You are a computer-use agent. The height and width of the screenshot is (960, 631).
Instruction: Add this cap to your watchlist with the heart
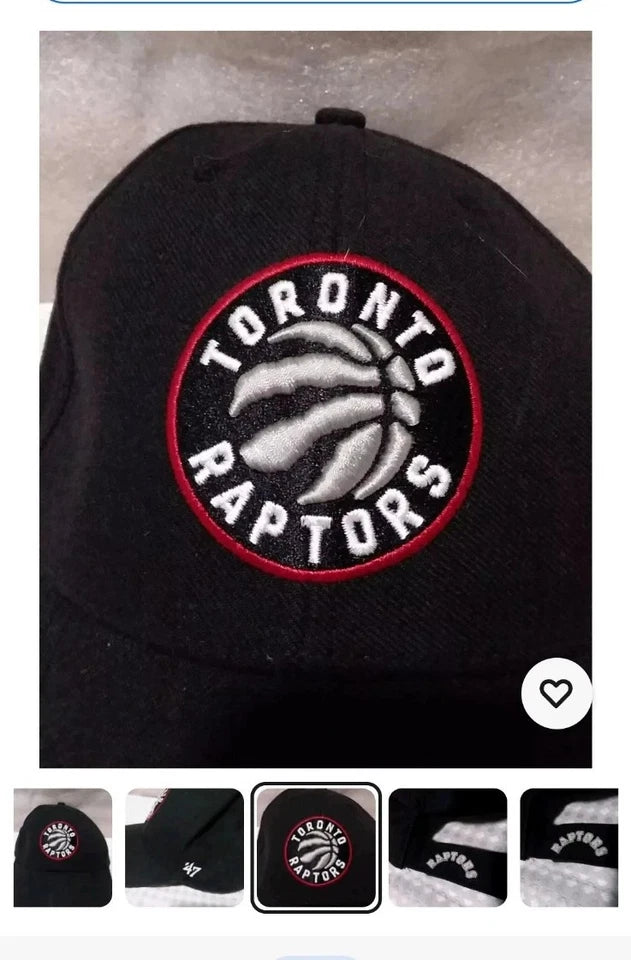click(556, 693)
